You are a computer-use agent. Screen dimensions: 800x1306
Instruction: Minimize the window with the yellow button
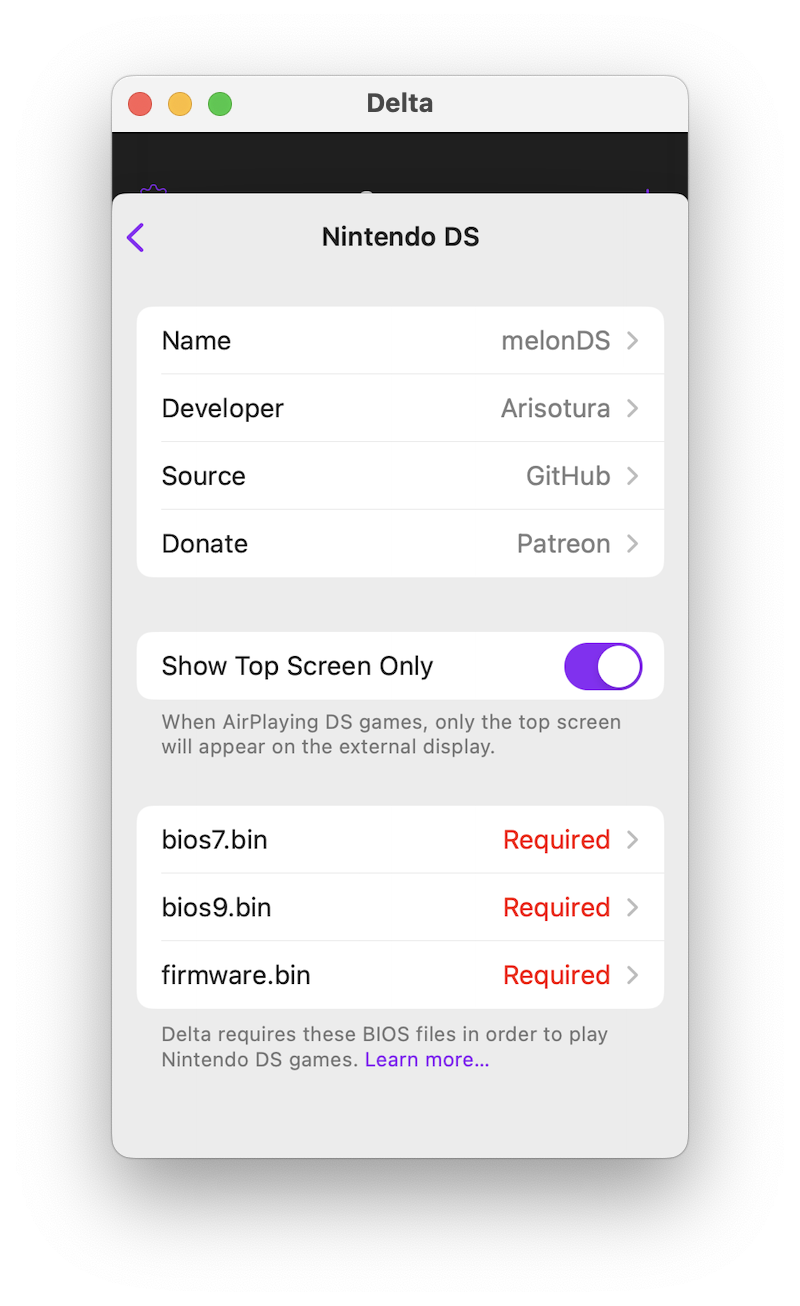point(180,104)
